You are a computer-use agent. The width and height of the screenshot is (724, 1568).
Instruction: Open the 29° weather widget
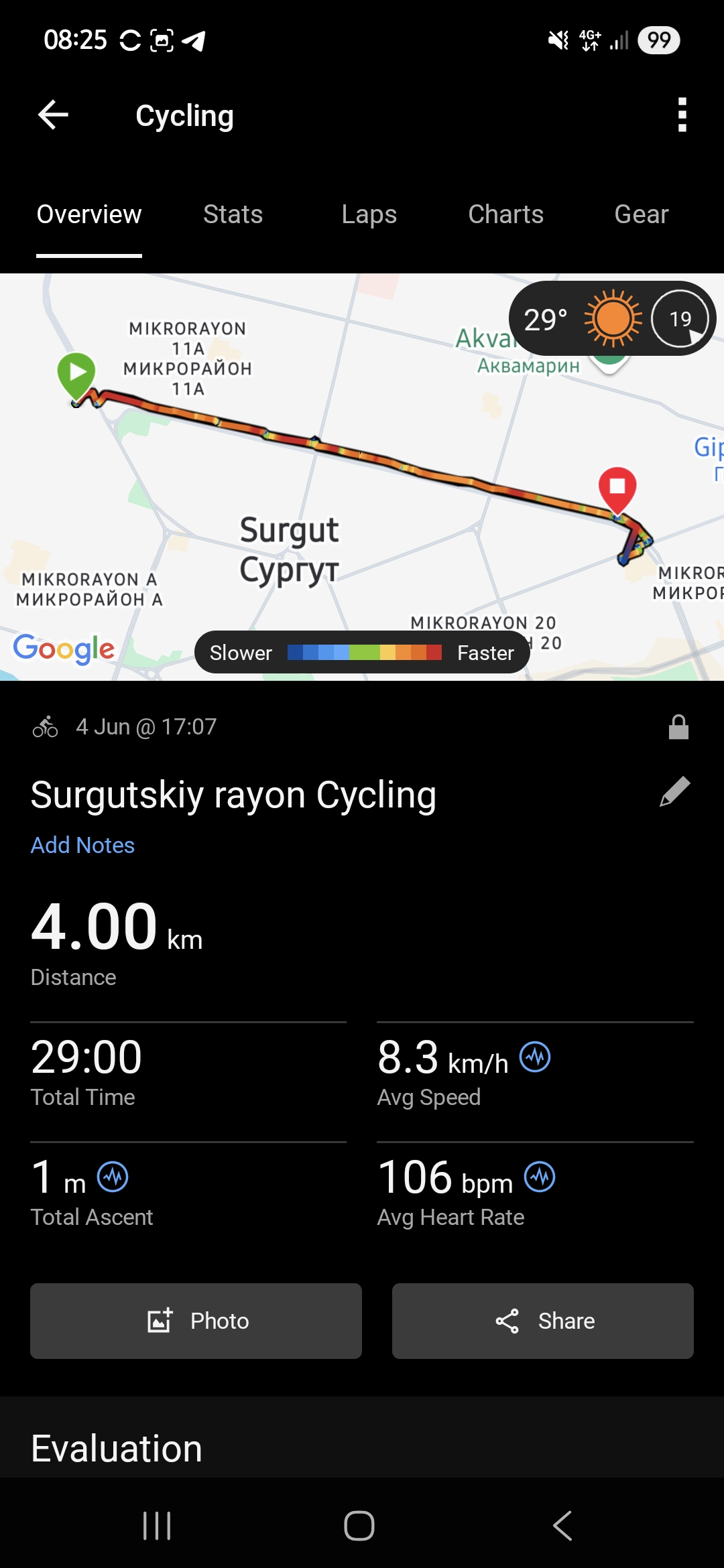click(x=612, y=318)
